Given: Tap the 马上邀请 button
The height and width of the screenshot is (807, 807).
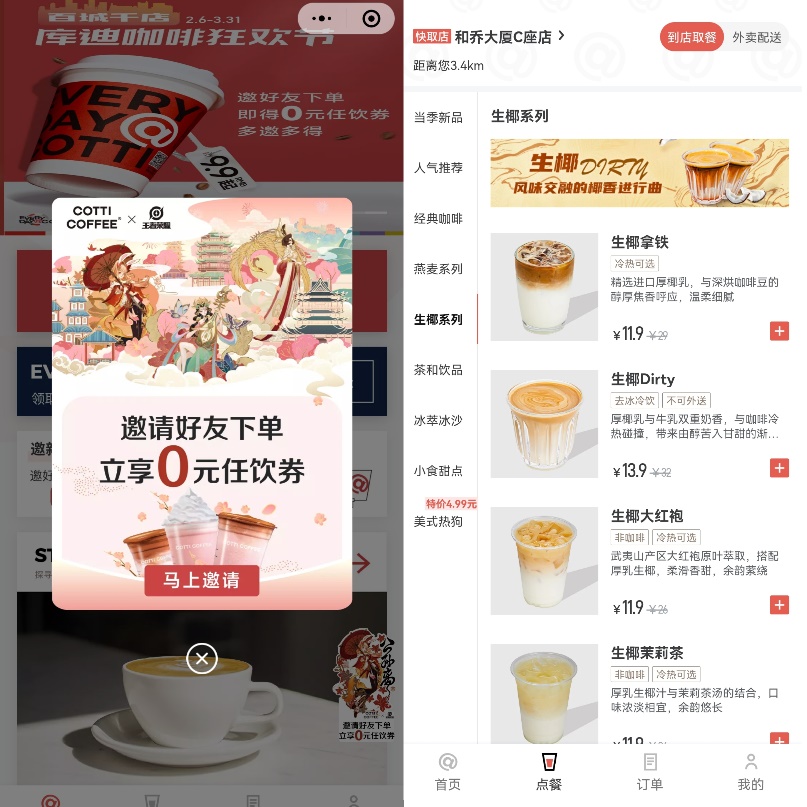Looking at the screenshot, I should (x=201, y=580).
